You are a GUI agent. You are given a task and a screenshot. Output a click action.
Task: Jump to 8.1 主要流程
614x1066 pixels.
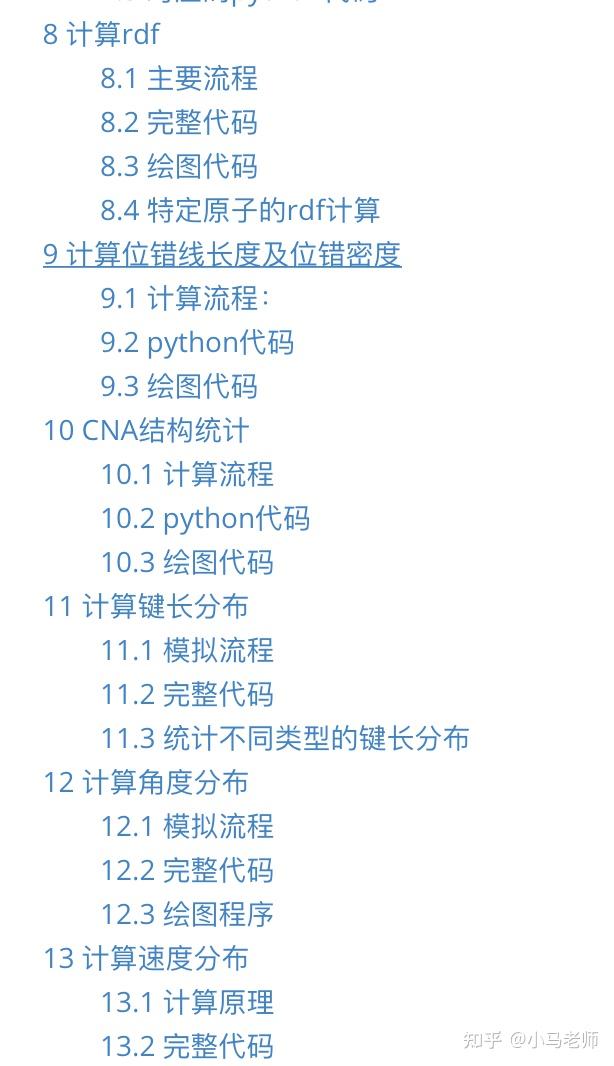[x=180, y=78]
